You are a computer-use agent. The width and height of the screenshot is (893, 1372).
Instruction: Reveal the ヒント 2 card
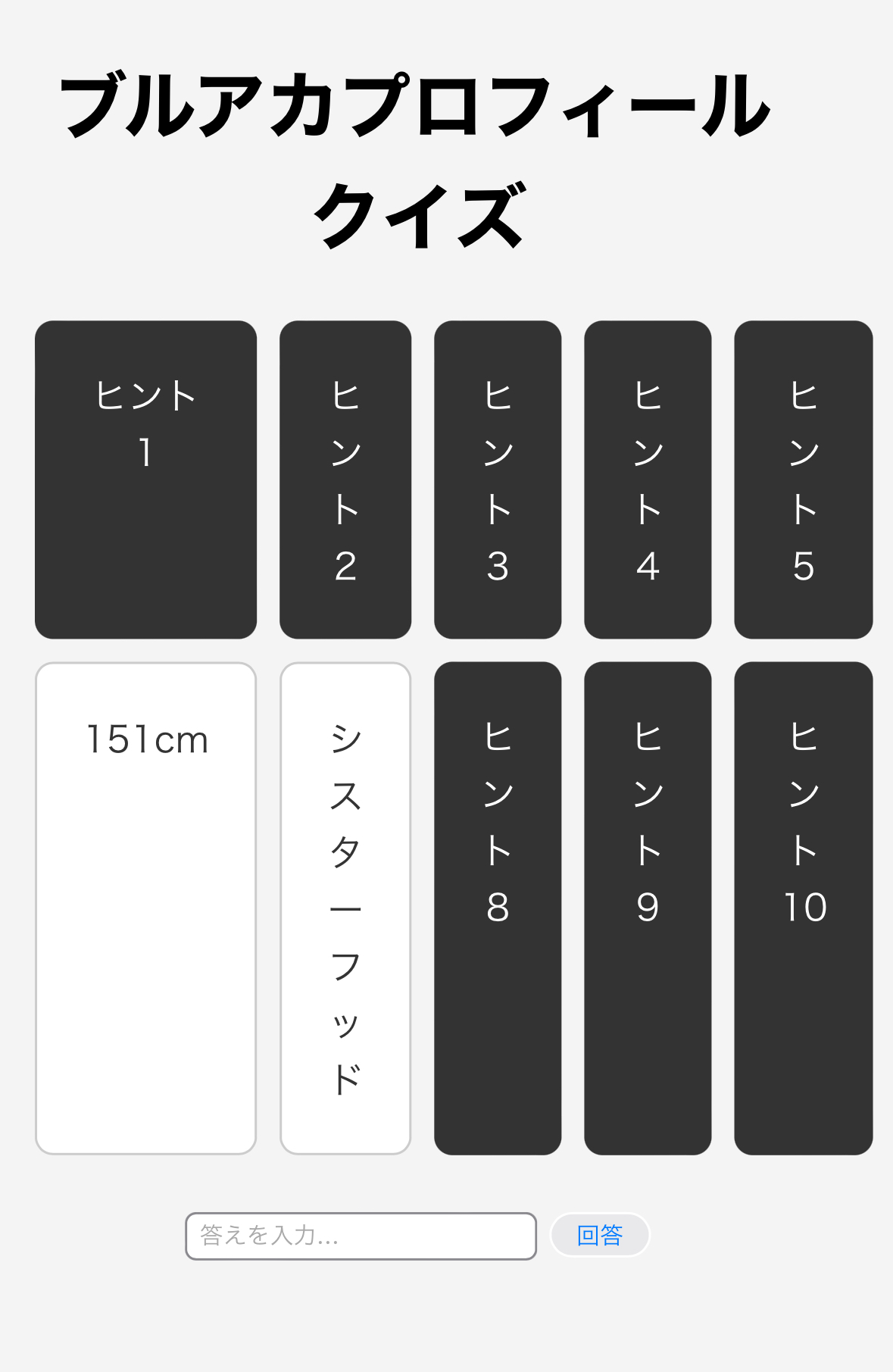click(x=345, y=480)
